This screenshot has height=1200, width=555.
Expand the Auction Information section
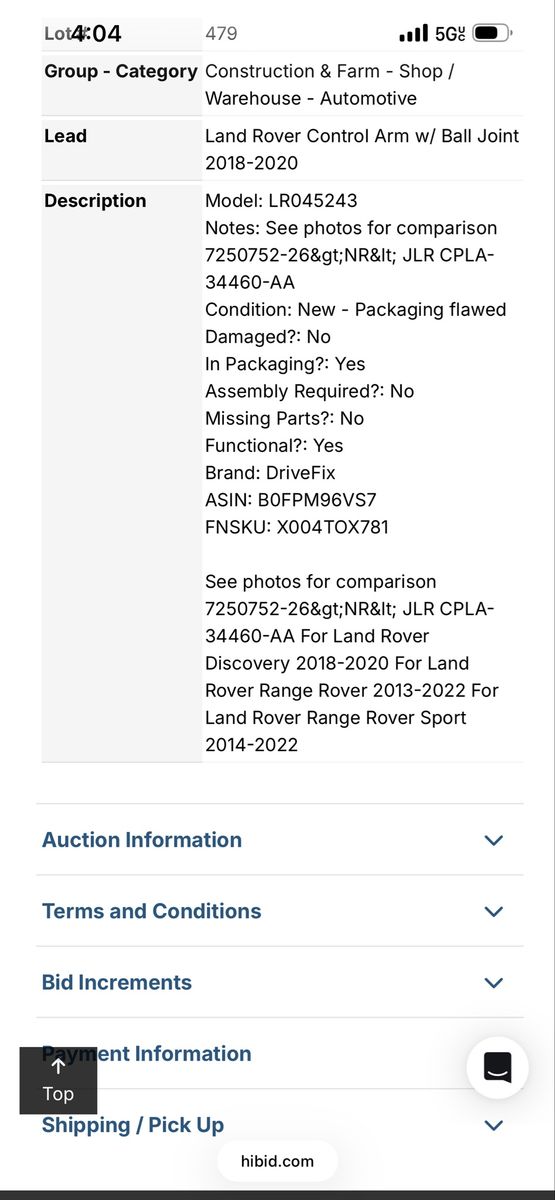coord(277,840)
